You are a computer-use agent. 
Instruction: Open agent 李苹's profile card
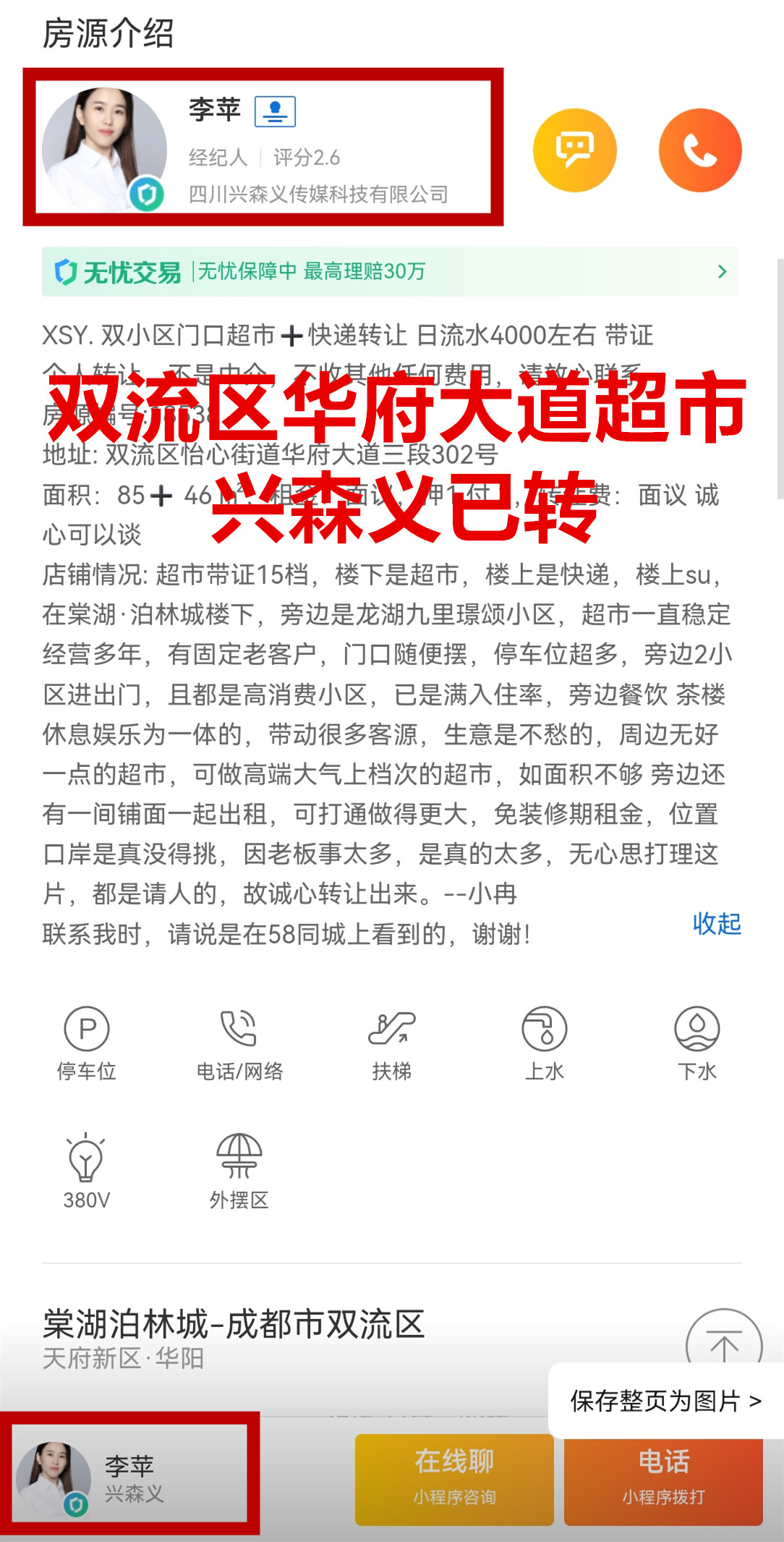click(x=260, y=148)
